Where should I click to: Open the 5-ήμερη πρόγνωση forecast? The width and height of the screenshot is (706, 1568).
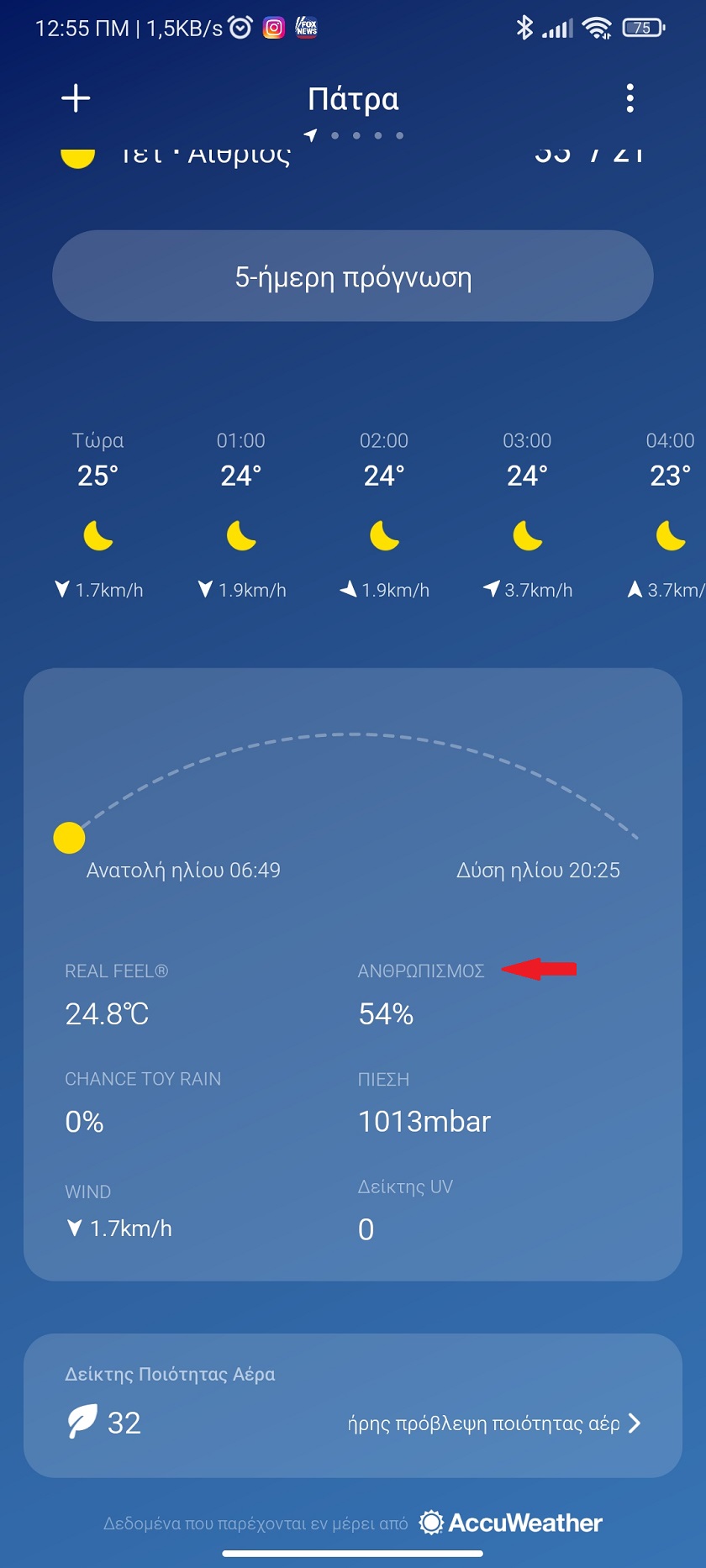[x=353, y=276]
